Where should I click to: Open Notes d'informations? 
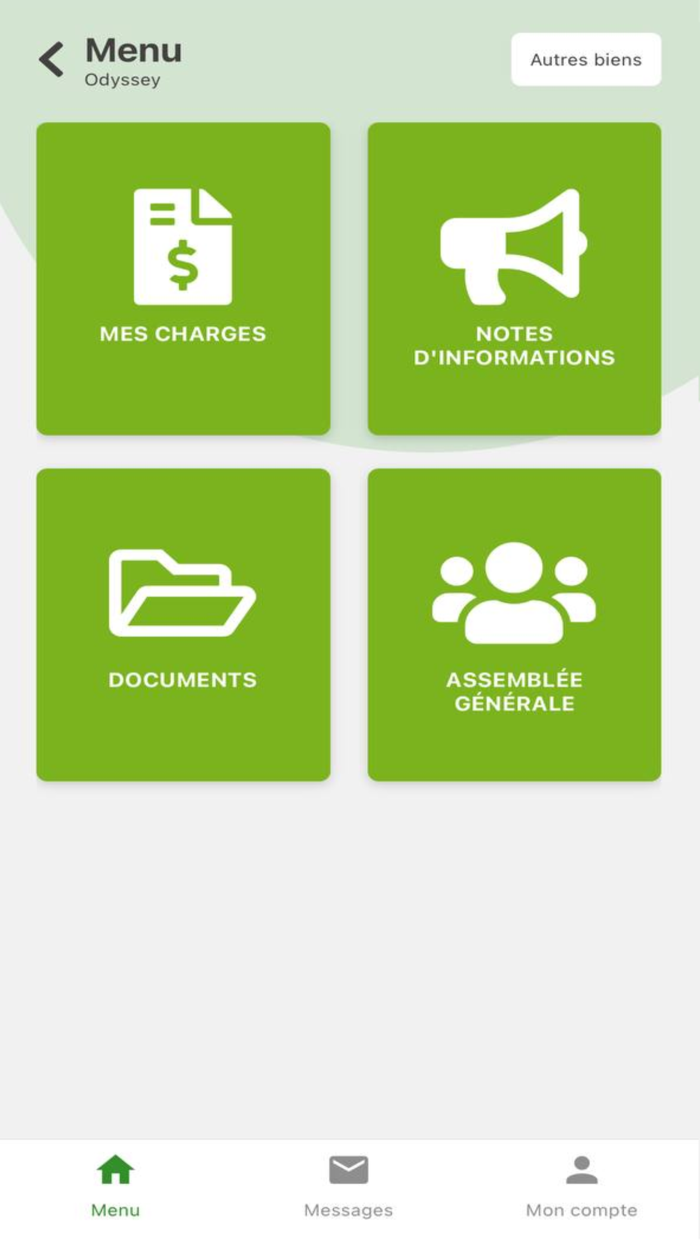[x=514, y=279]
